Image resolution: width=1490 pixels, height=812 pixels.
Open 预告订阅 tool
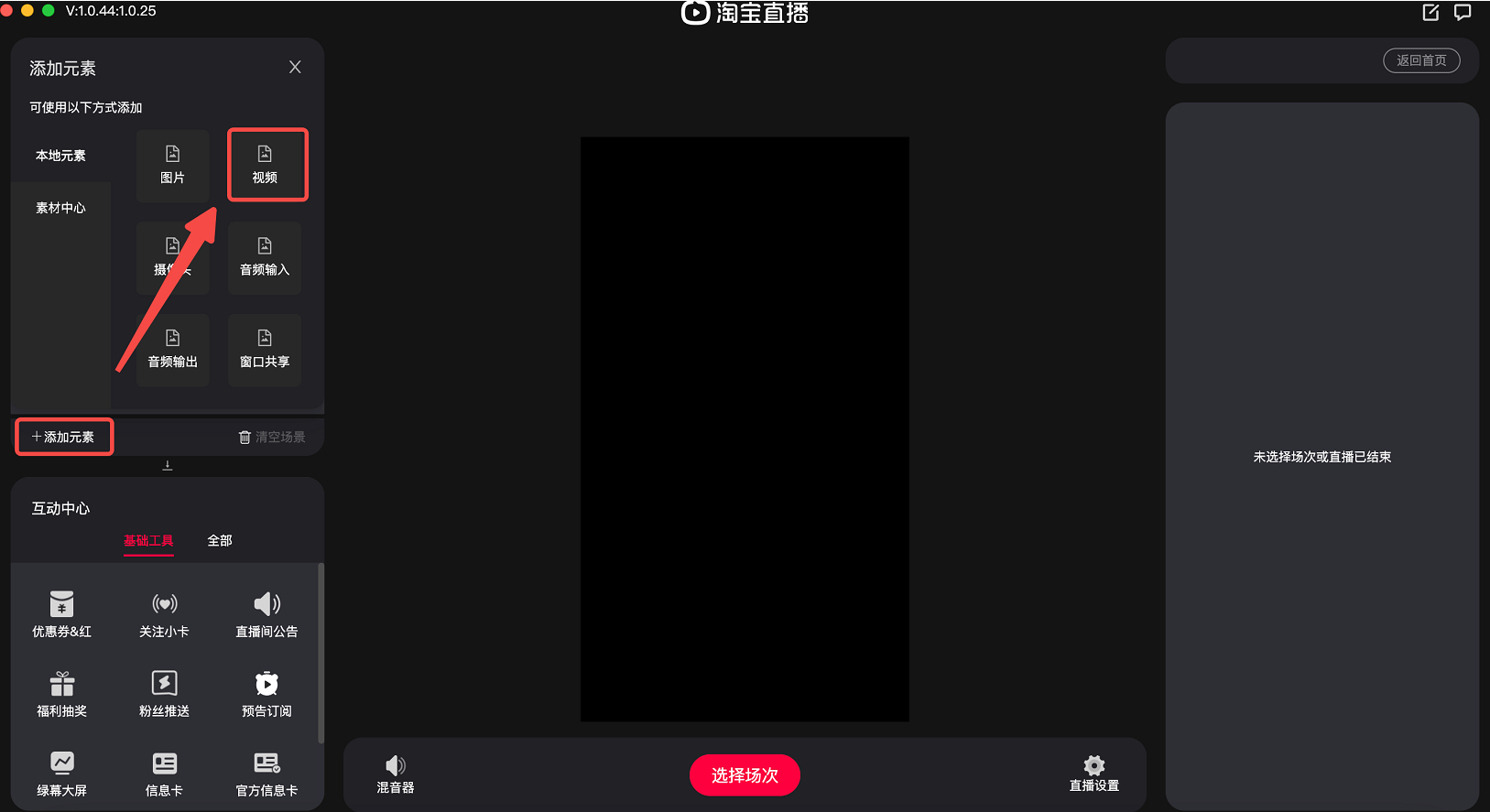click(266, 694)
